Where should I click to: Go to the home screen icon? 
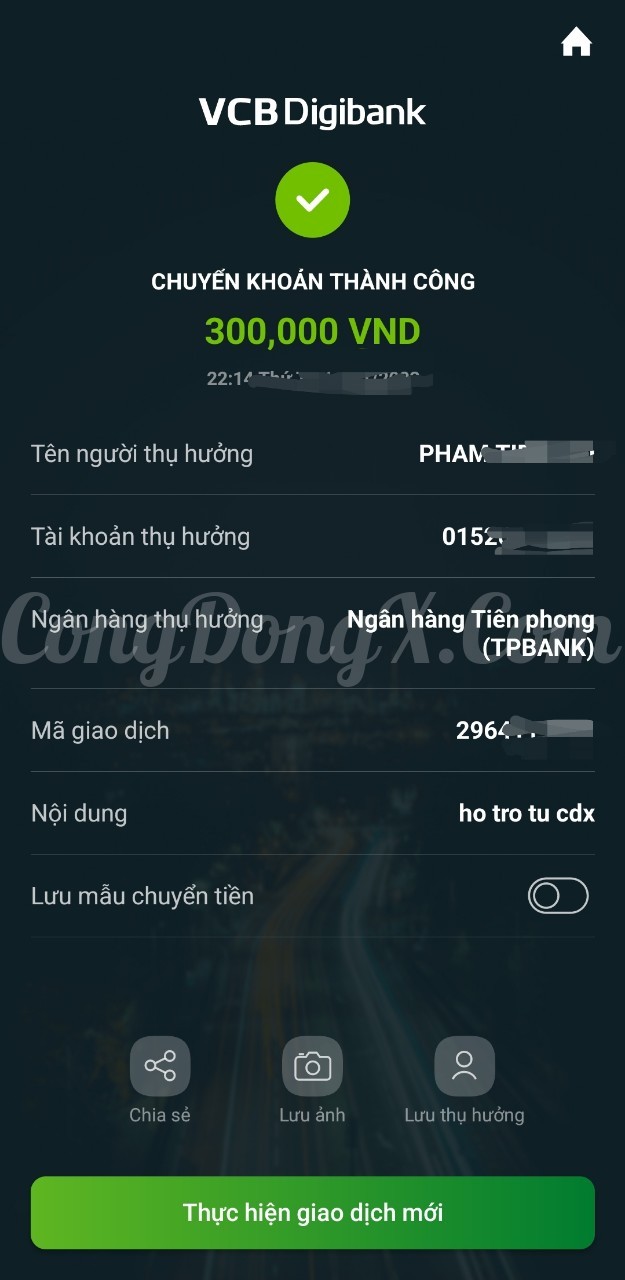pyautogui.click(x=576, y=42)
